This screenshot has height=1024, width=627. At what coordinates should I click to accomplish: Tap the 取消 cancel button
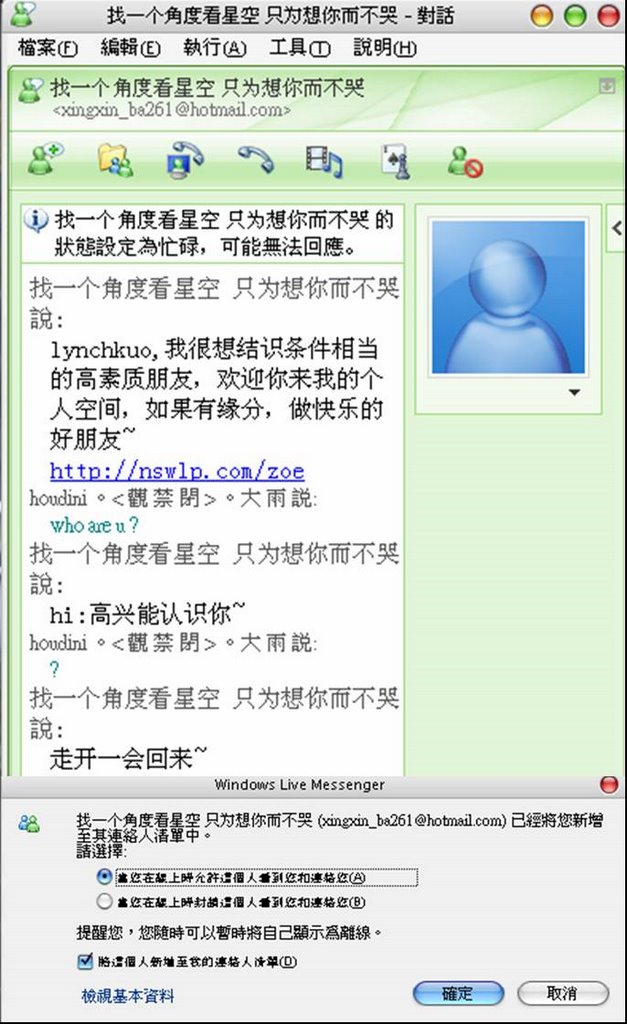[x=562, y=993]
